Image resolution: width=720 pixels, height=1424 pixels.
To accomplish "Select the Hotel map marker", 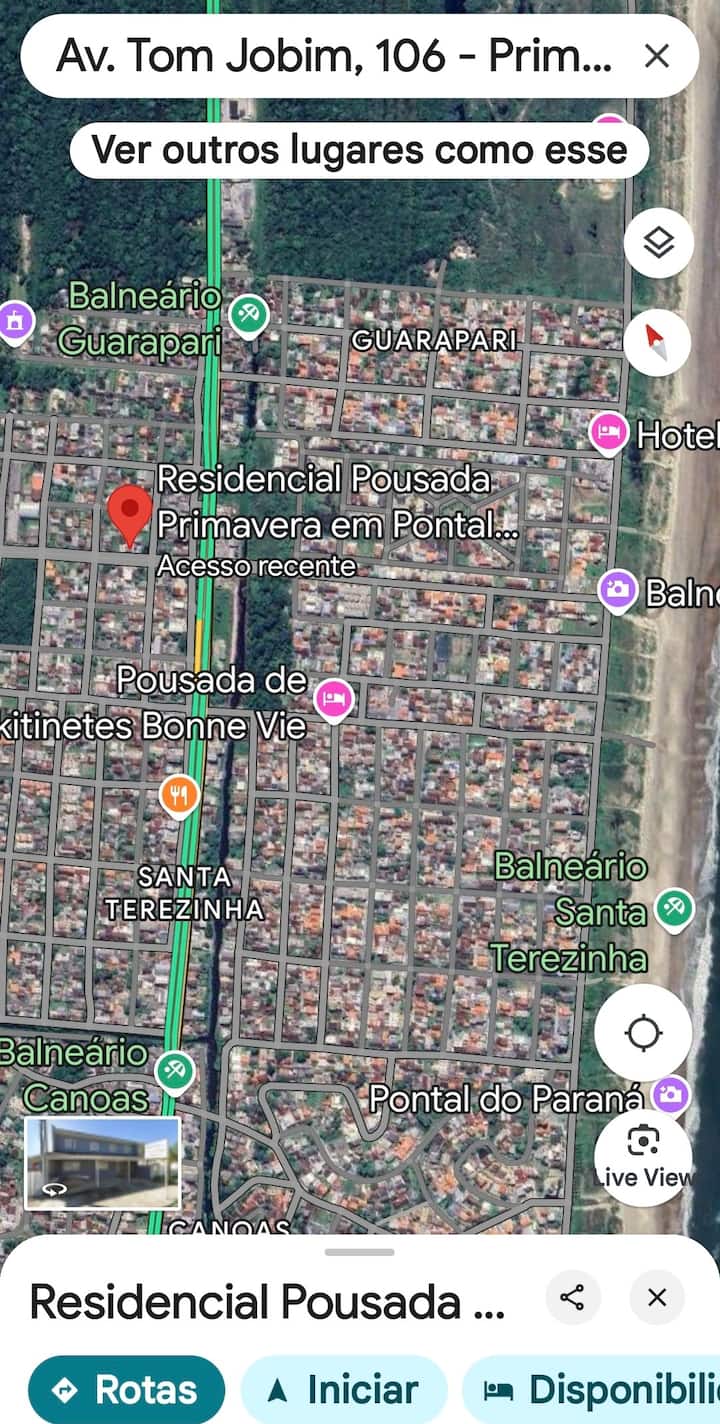I will click(607, 432).
